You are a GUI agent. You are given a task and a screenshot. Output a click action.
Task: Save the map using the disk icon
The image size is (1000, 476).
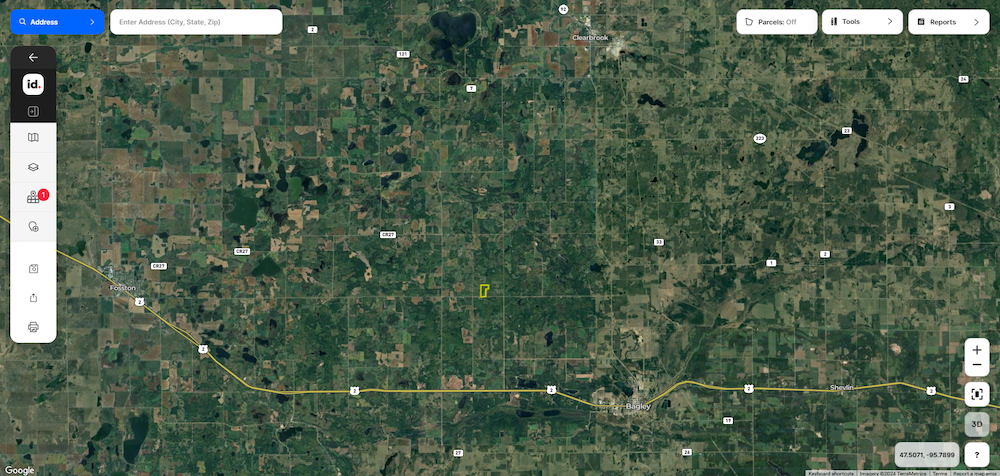(33, 268)
